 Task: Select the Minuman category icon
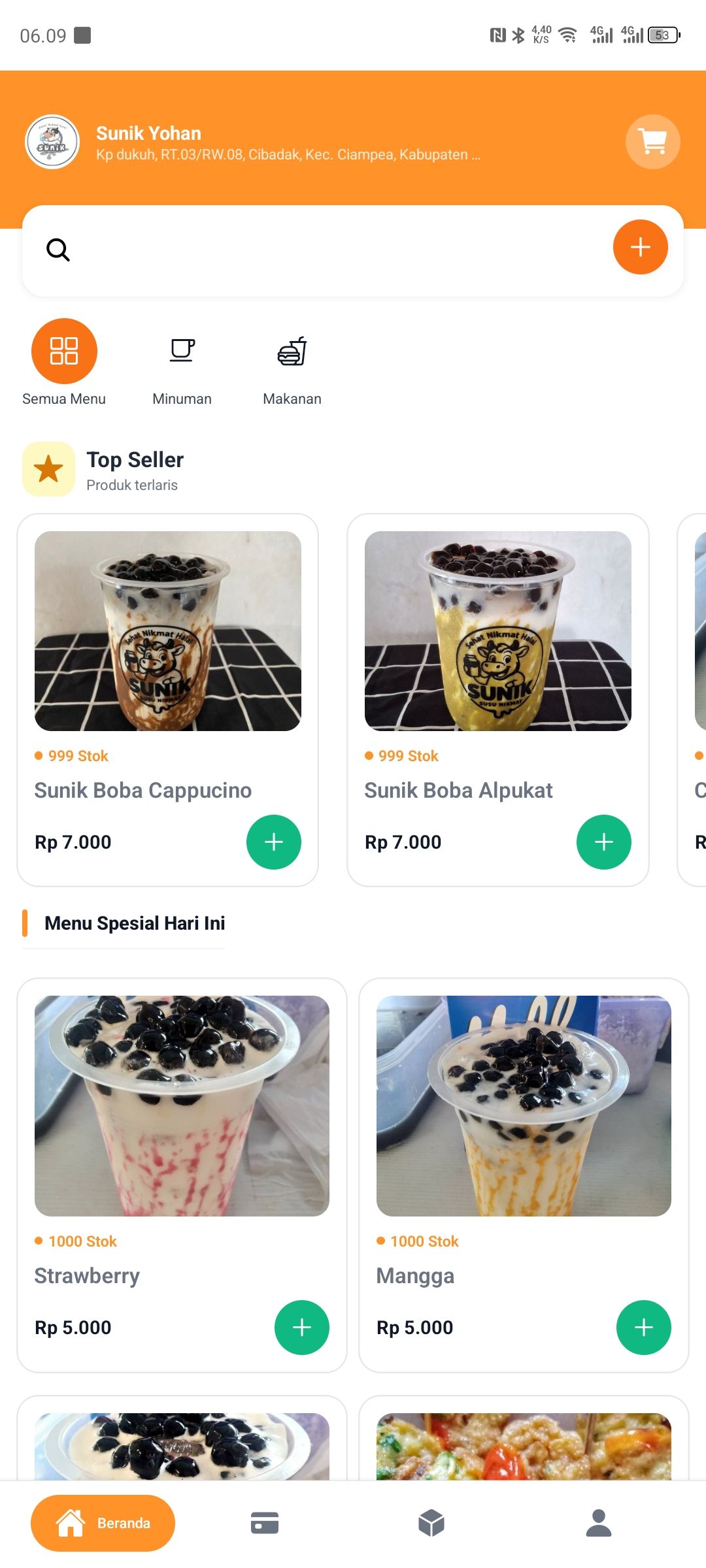pos(182,351)
